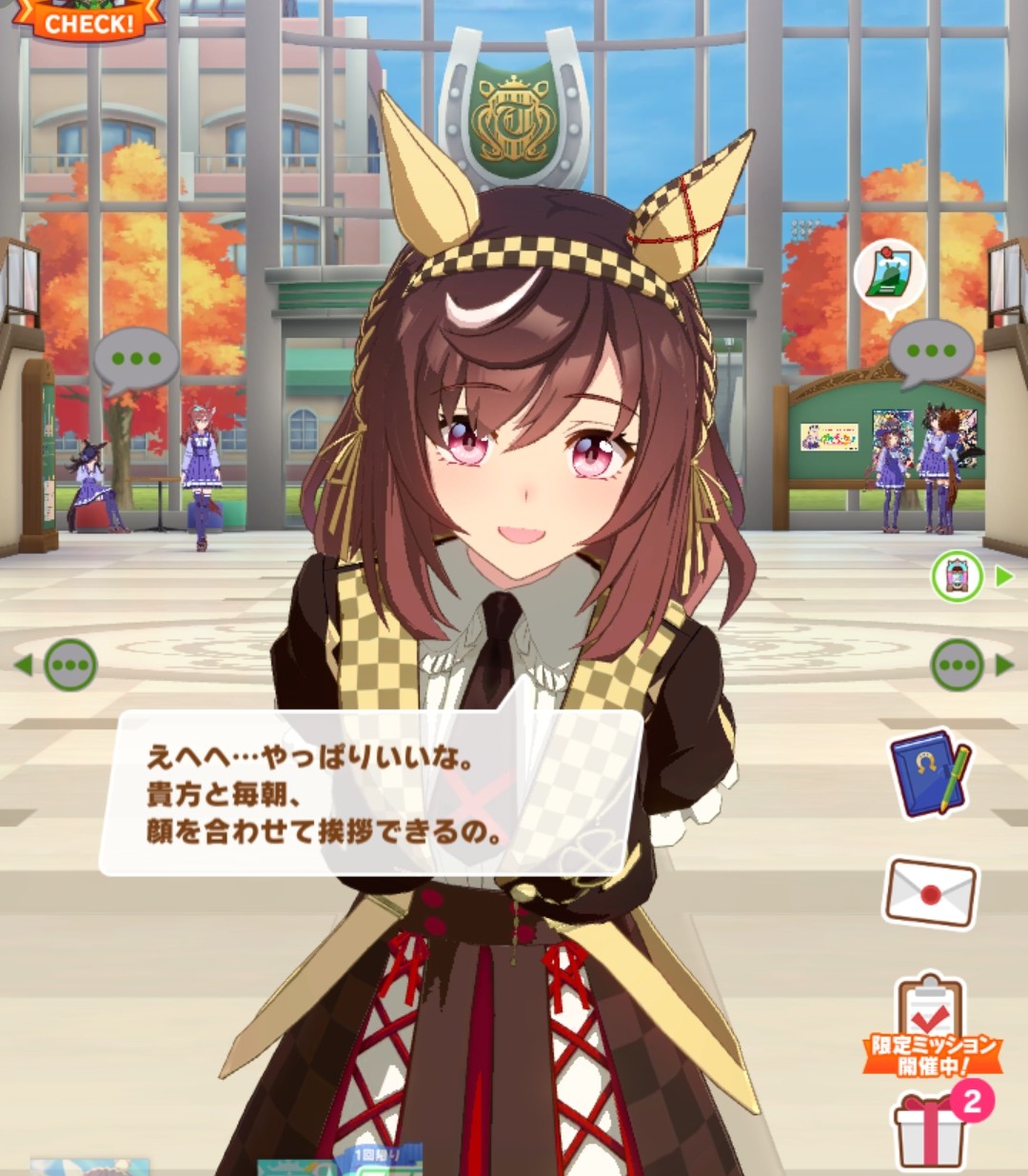Image resolution: width=1028 pixels, height=1176 pixels.
Task: Tap speech bubble over right background characters
Action: point(931,351)
